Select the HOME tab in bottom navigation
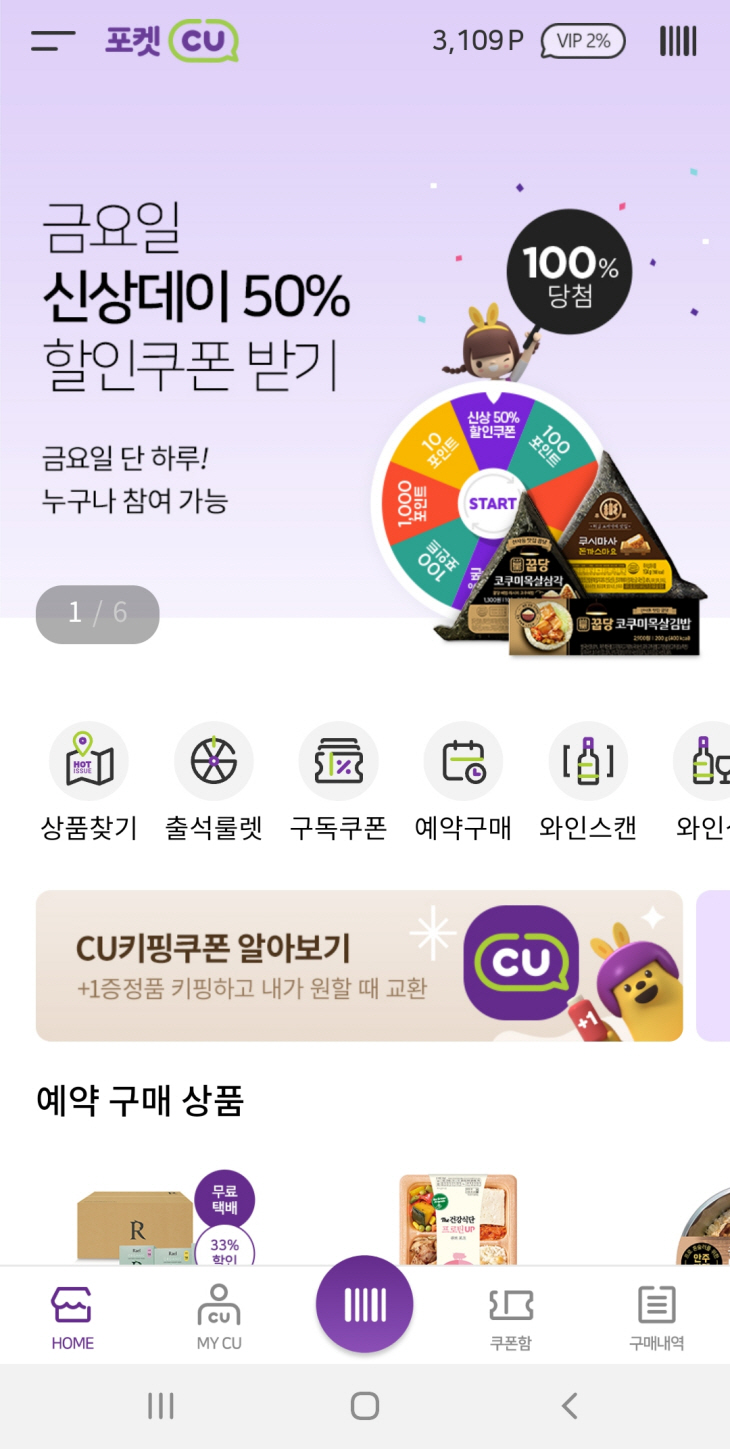The width and height of the screenshot is (730, 1449). 71,1315
